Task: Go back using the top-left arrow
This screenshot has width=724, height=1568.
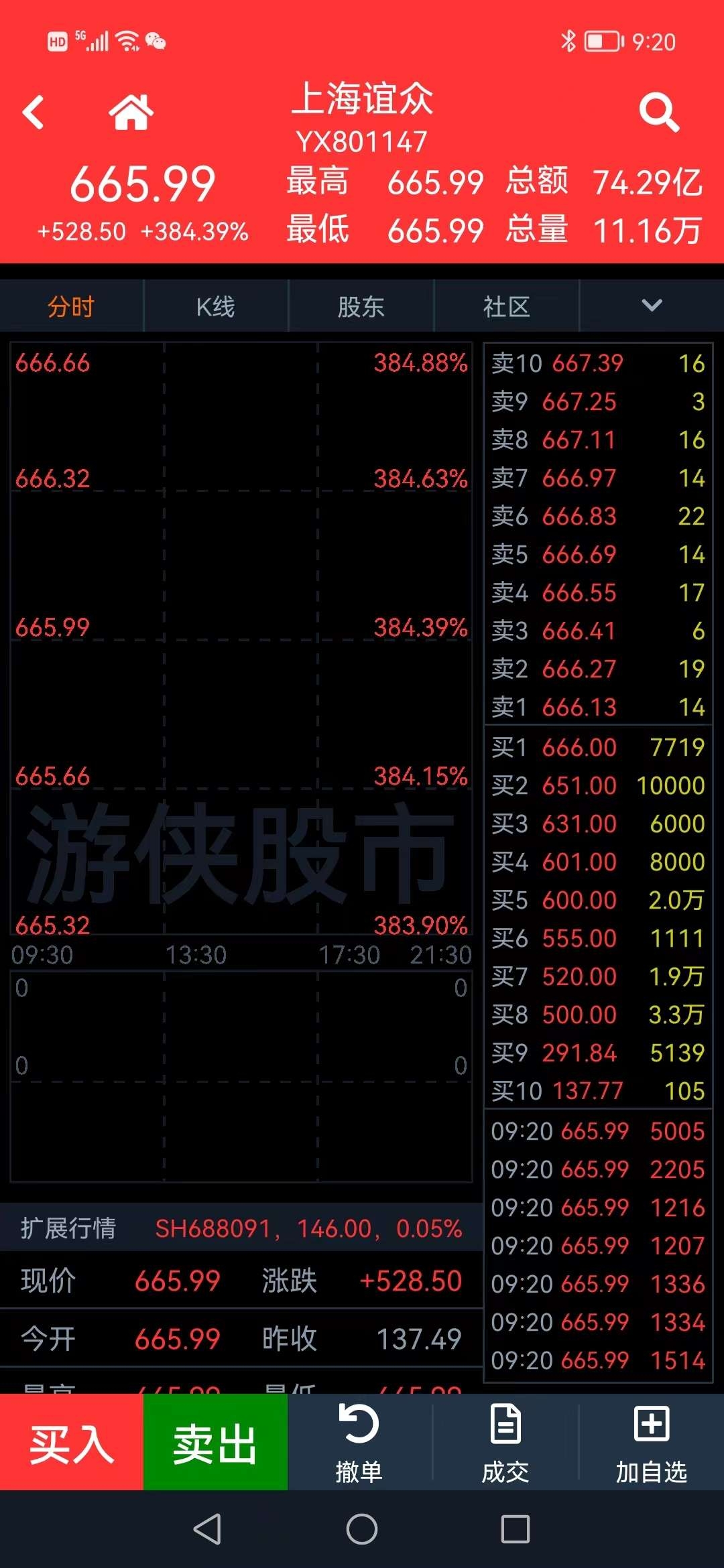Action: tap(33, 112)
